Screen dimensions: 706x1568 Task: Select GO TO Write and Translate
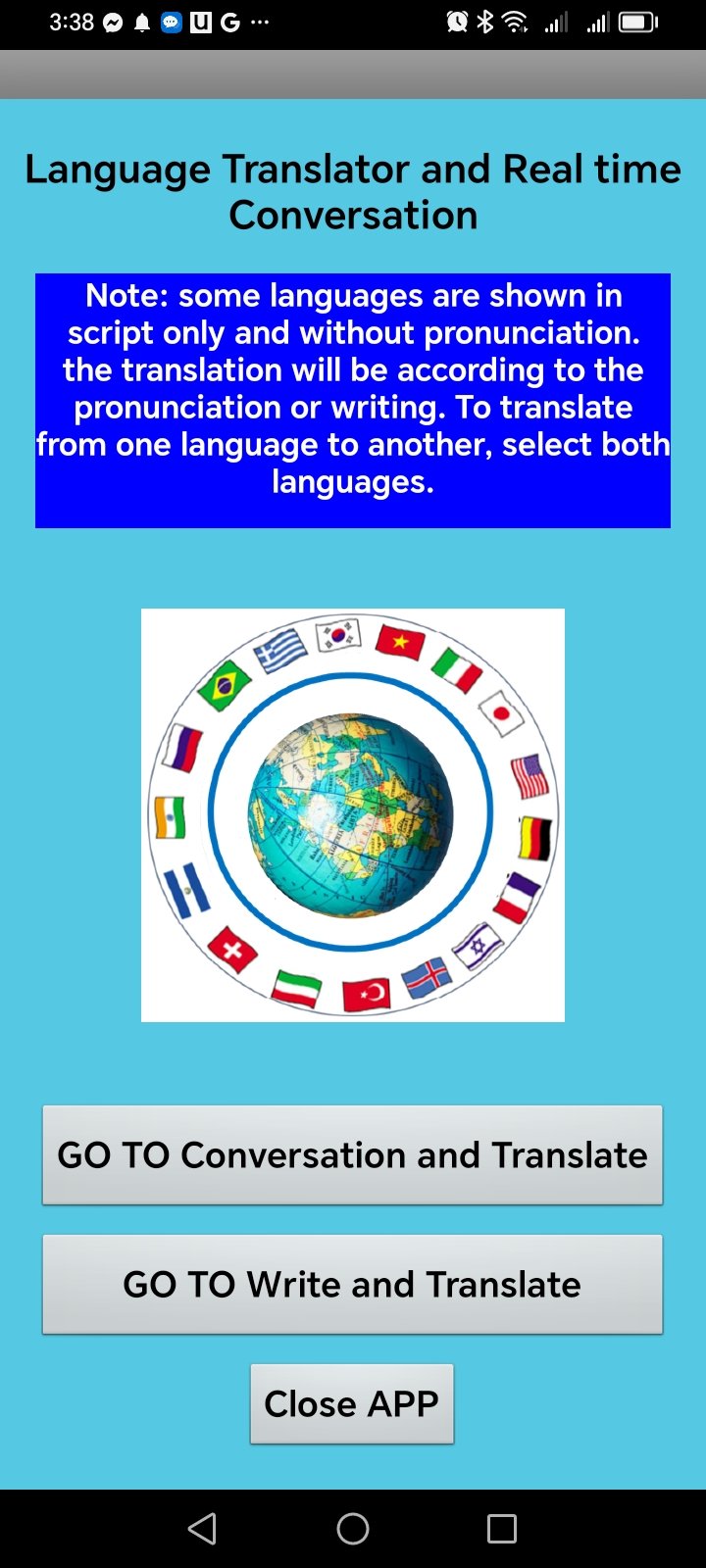point(352,1284)
